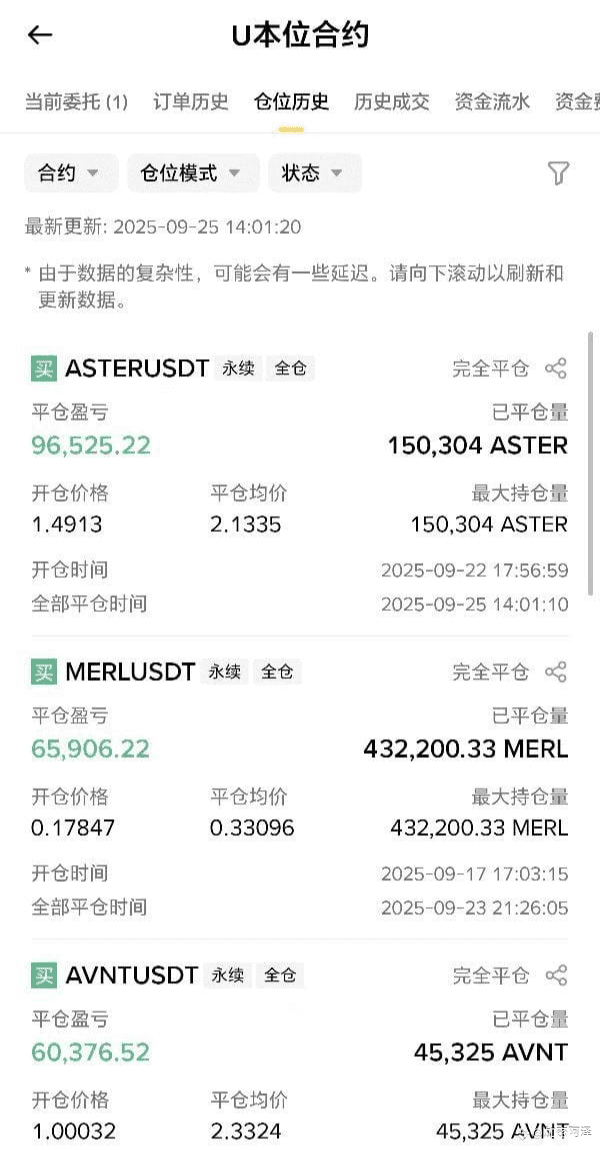Image resolution: width=600 pixels, height=1150 pixels.
Task: Select the 仓位历史 tab
Action: pyautogui.click(x=291, y=101)
